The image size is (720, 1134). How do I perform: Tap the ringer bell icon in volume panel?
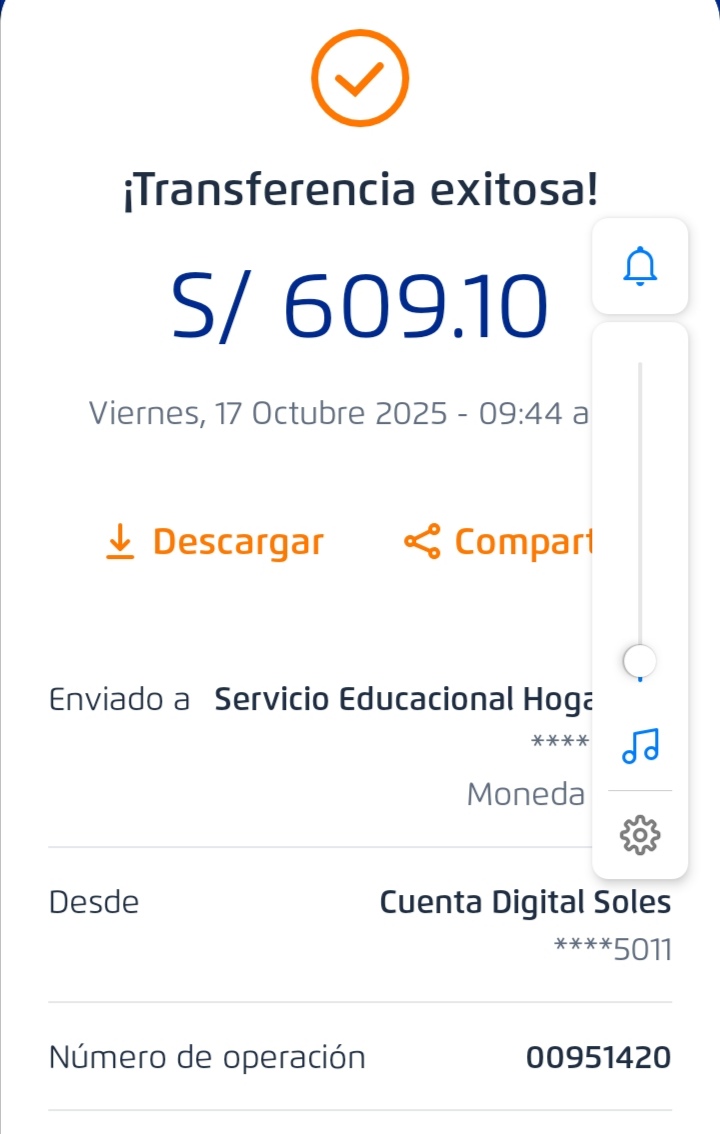[x=640, y=267]
